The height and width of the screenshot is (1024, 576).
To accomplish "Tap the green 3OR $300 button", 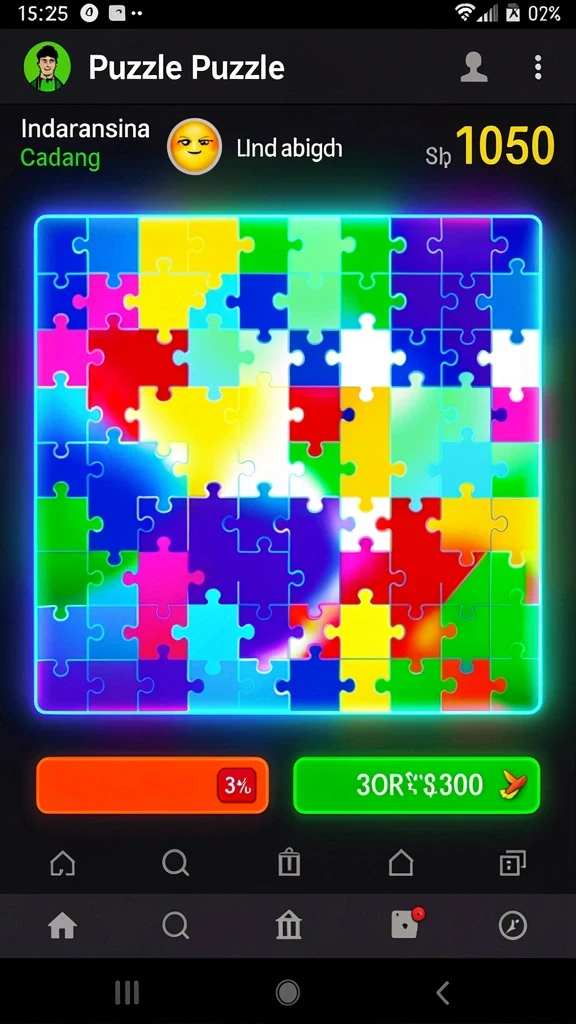I will tap(417, 785).
